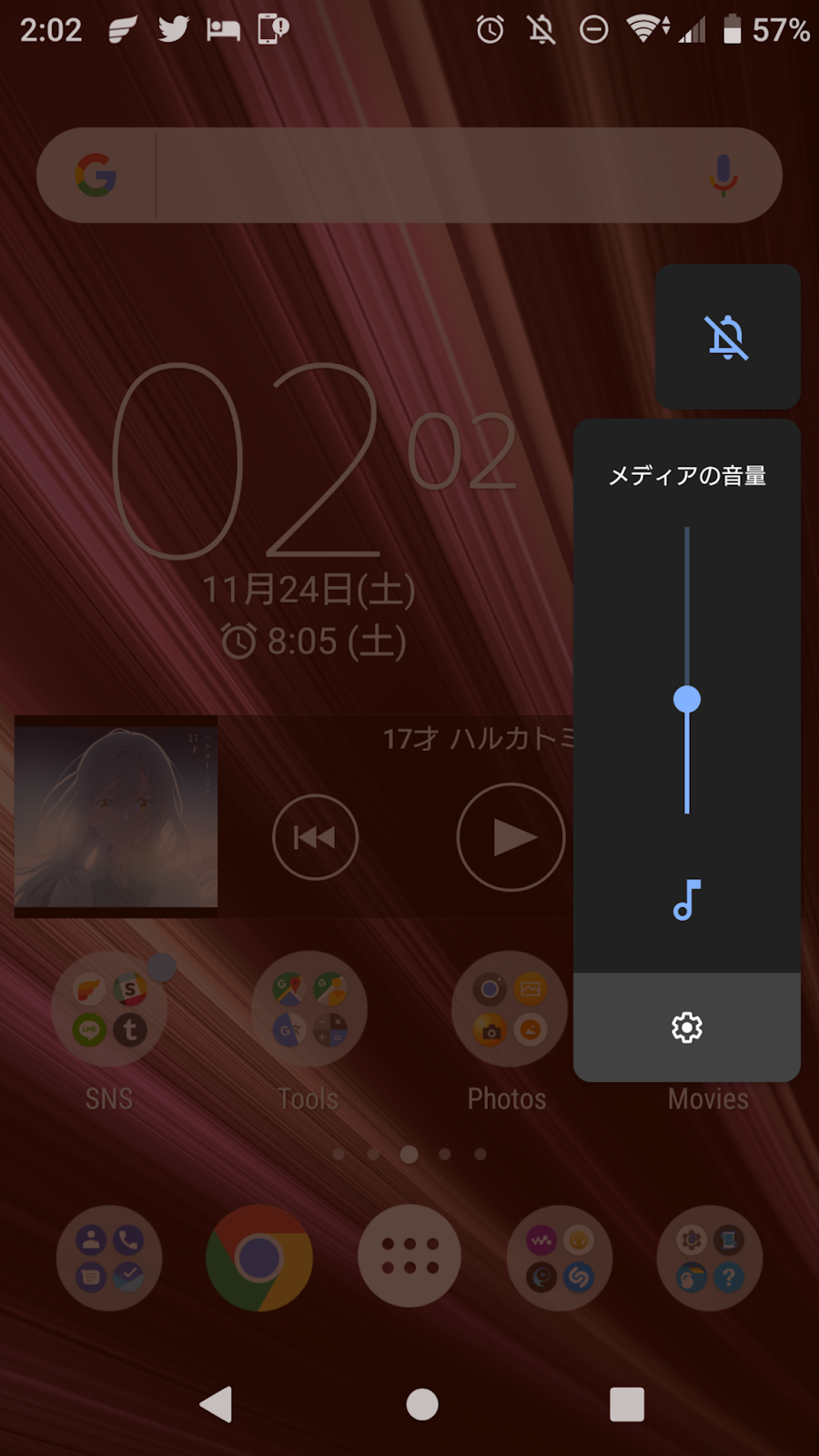Open recent apps with the square button

tap(627, 1404)
